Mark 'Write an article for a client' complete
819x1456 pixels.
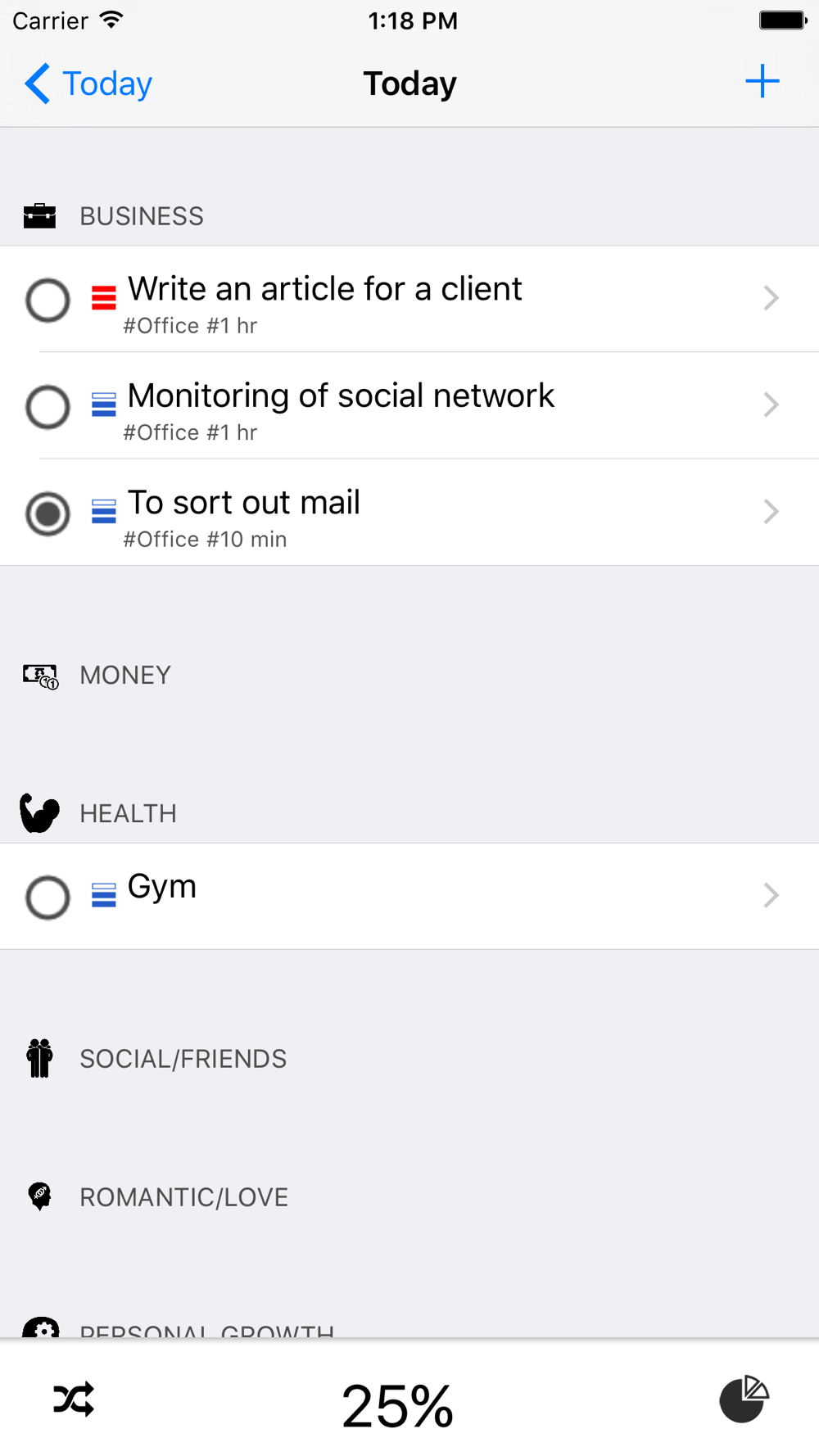48,300
